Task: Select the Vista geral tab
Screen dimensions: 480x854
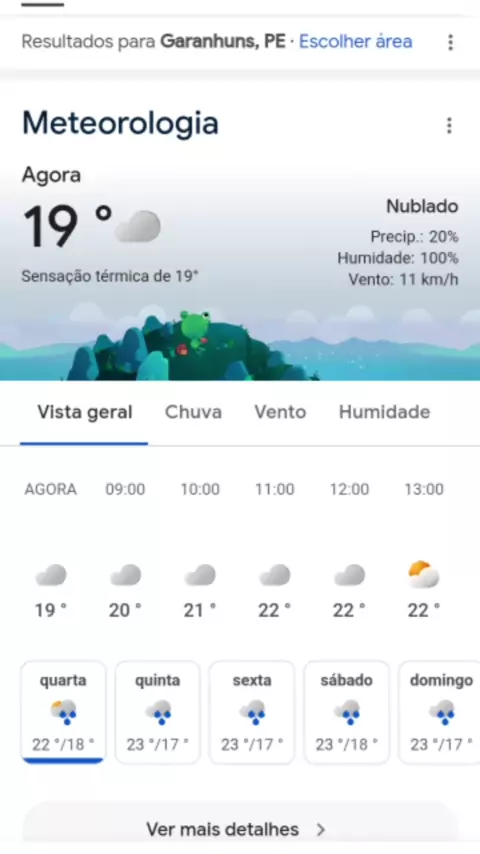Action: 84,412
